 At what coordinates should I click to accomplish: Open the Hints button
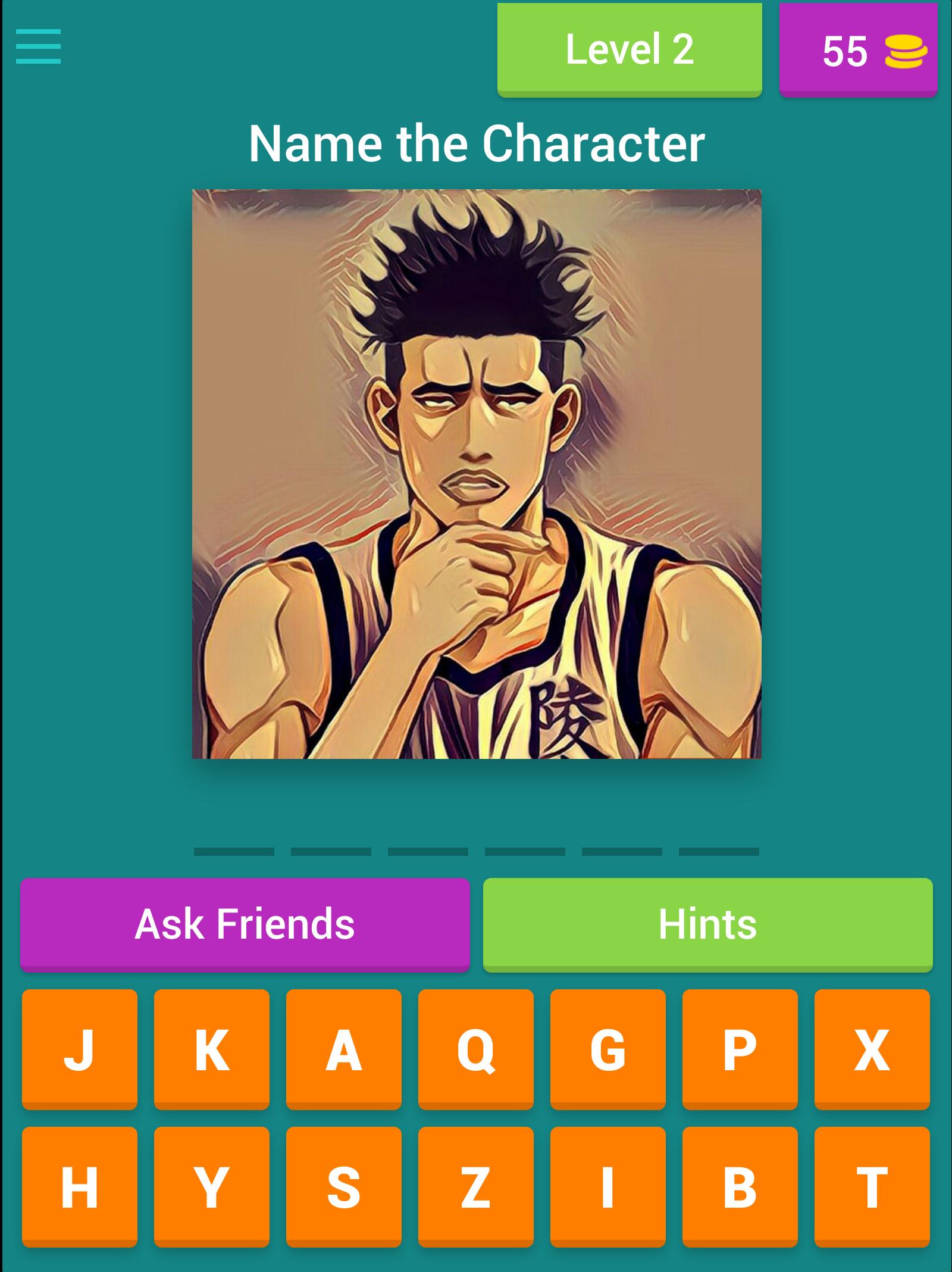coord(707,924)
